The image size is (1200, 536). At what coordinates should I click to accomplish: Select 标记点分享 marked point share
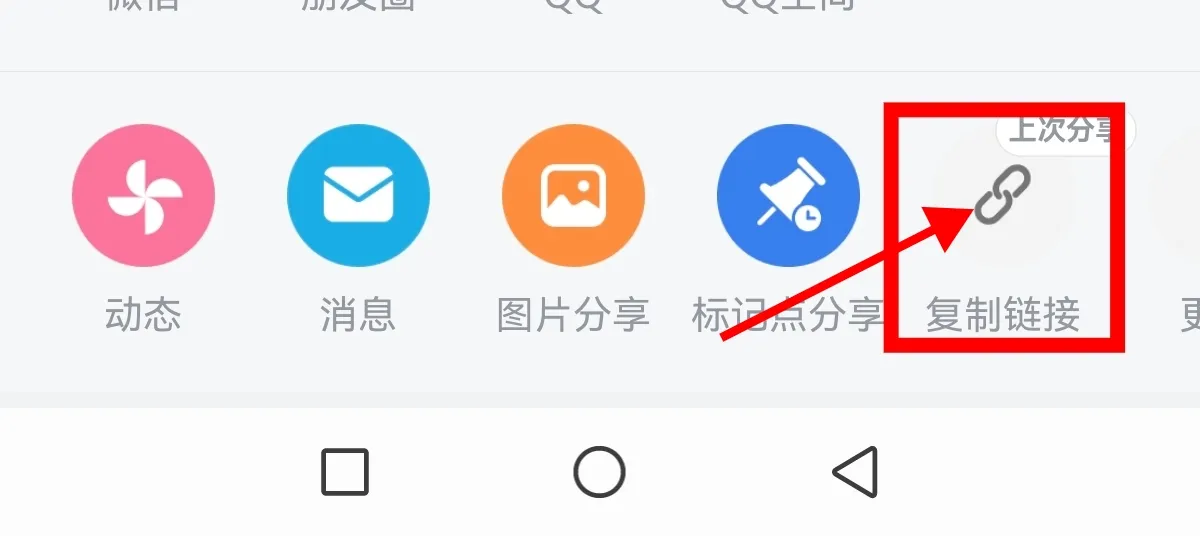788,195
